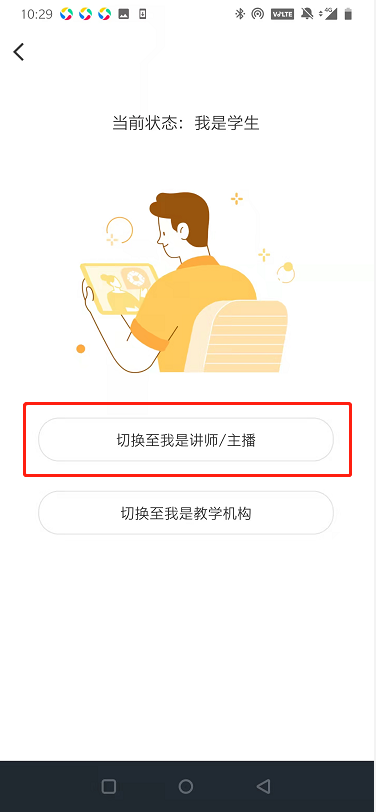Switch to 我是讲师/主播 role

click(x=186, y=440)
